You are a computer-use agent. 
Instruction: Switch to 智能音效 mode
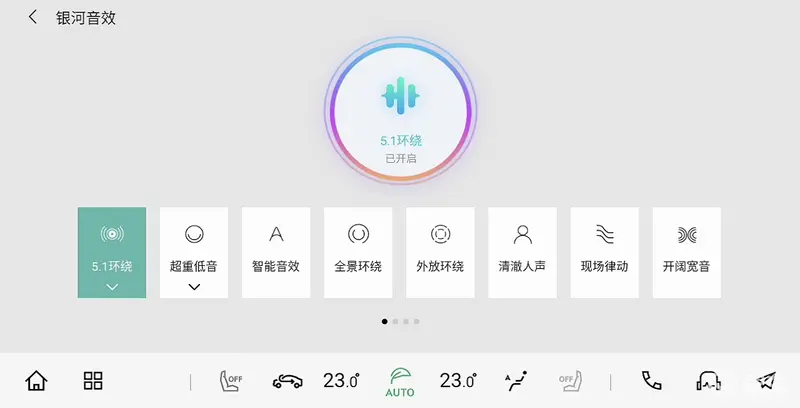tap(276, 252)
